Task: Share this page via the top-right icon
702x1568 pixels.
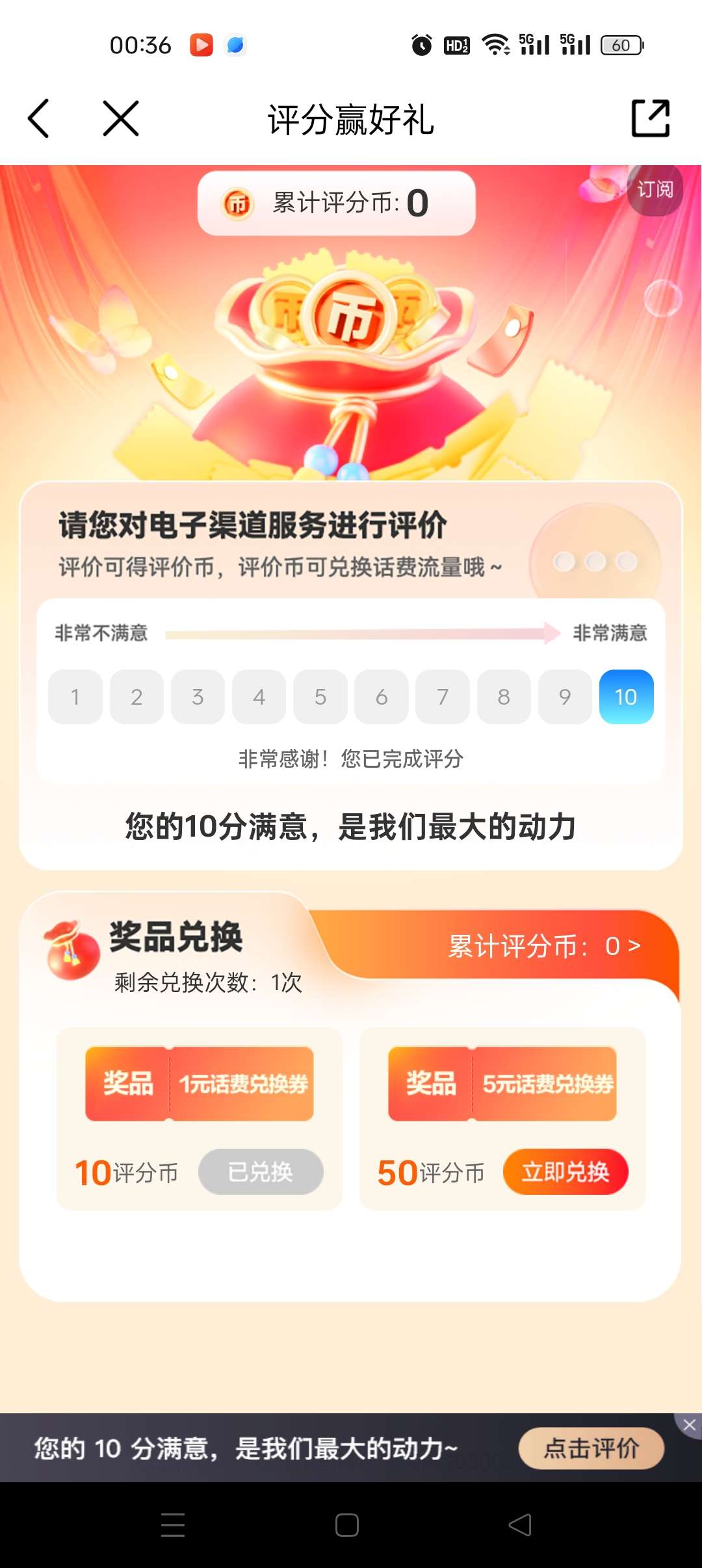Action: (650, 118)
